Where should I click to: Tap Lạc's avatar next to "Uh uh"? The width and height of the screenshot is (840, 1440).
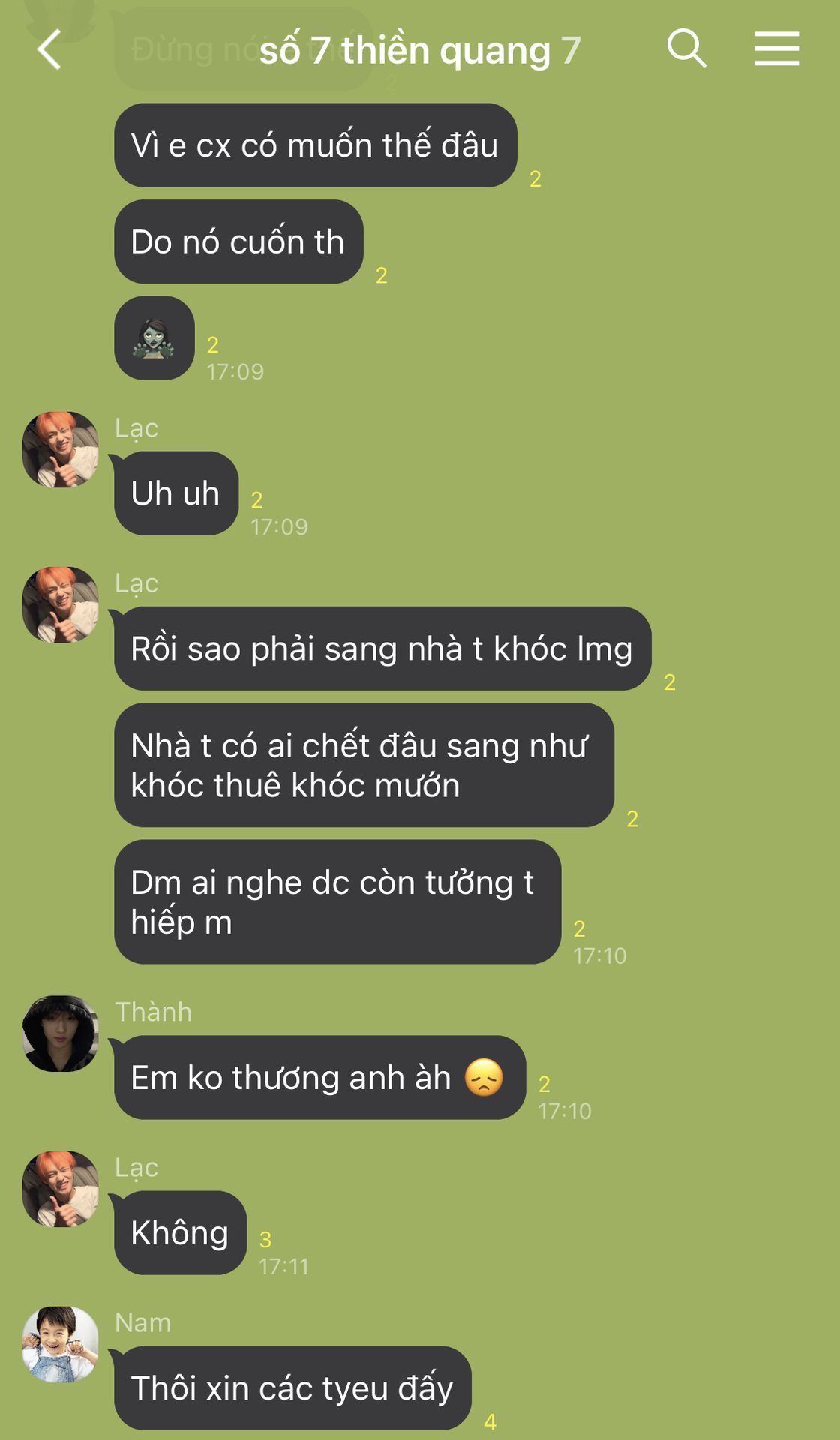pos(61,449)
